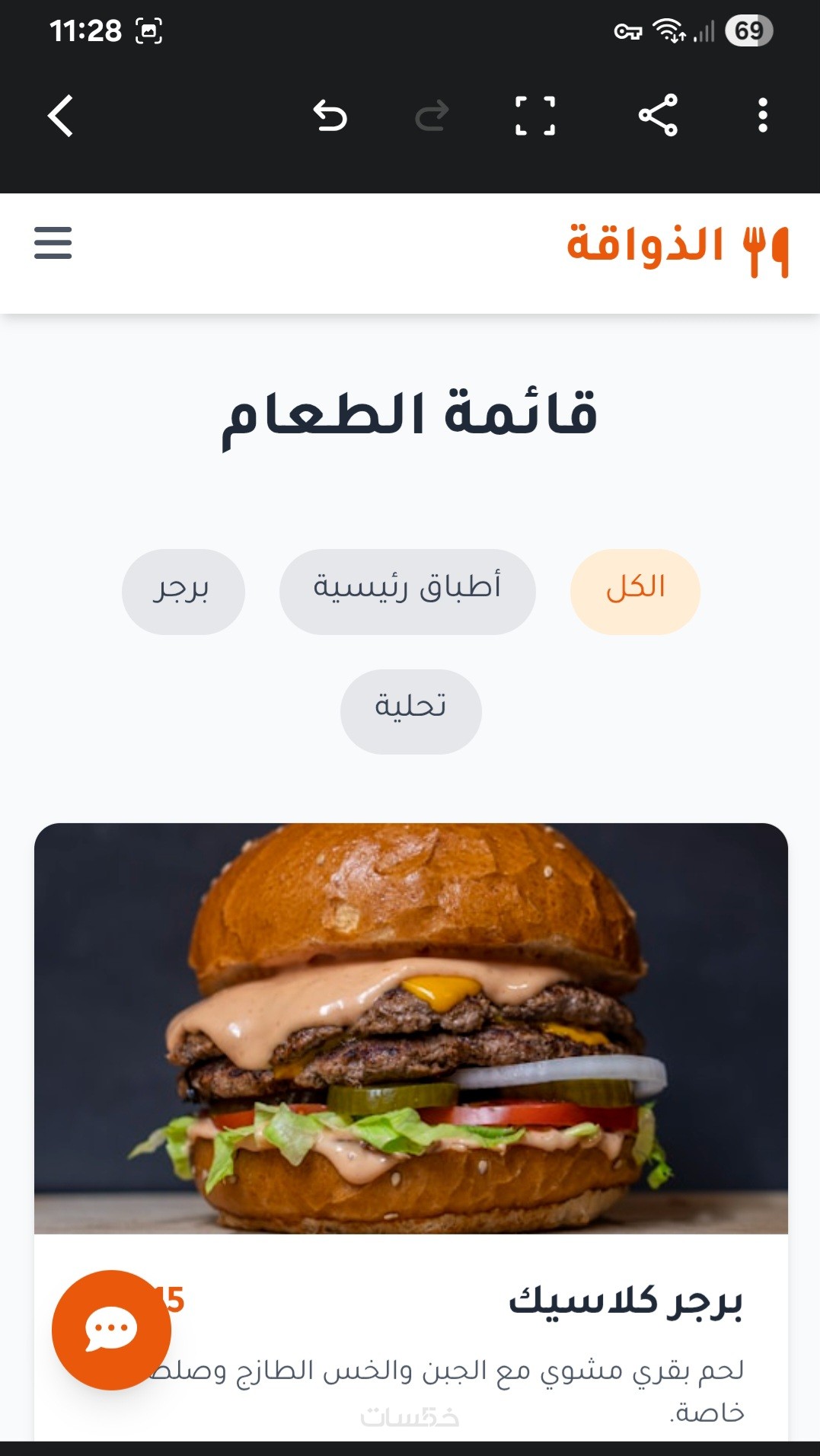Screen dimensions: 820x1456
Task: Open the hamburger navigation menu
Action: point(53,243)
